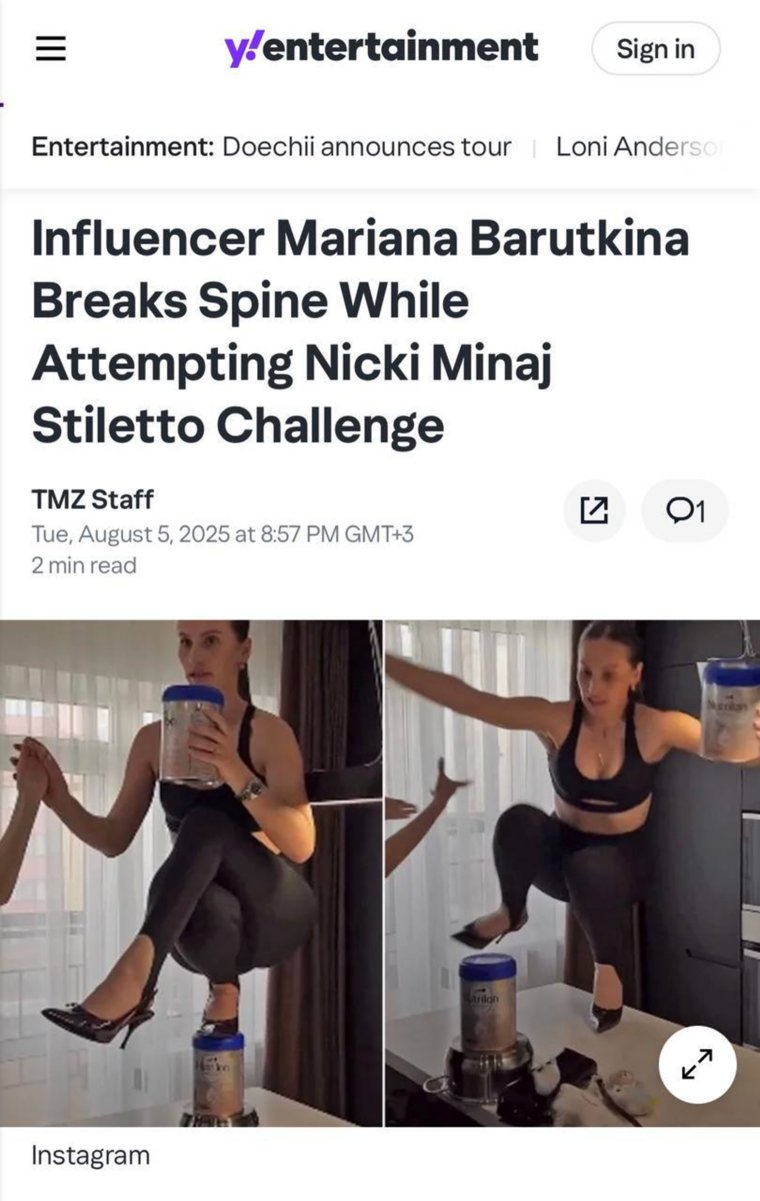760x1201 pixels.
Task: Expand the article image to fullscreen
Action: (697, 1064)
